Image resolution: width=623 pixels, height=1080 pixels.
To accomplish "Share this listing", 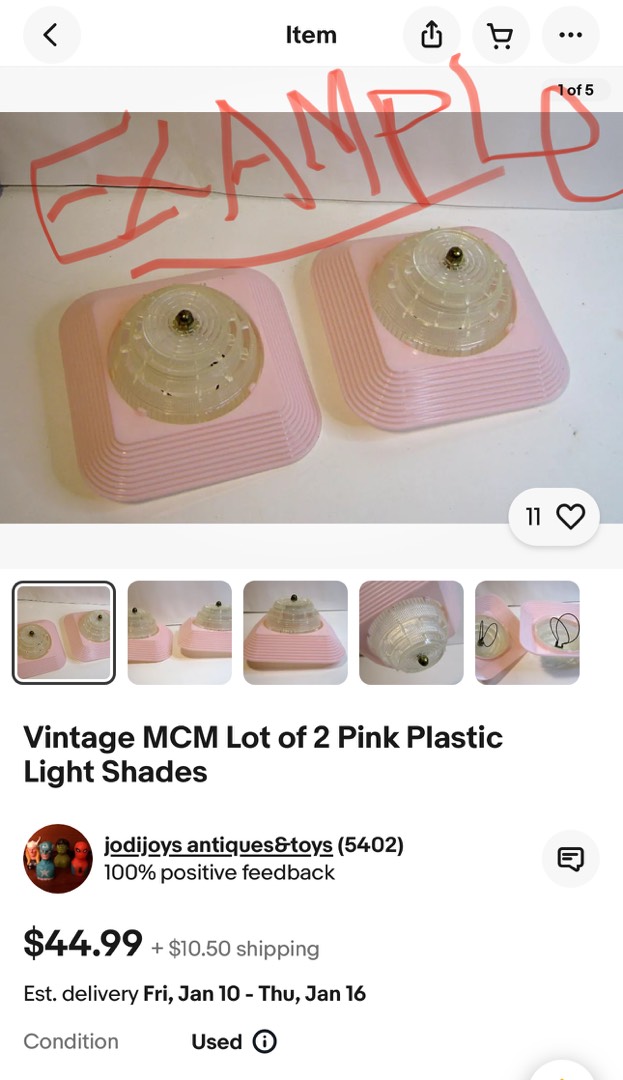I will click(x=432, y=34).
